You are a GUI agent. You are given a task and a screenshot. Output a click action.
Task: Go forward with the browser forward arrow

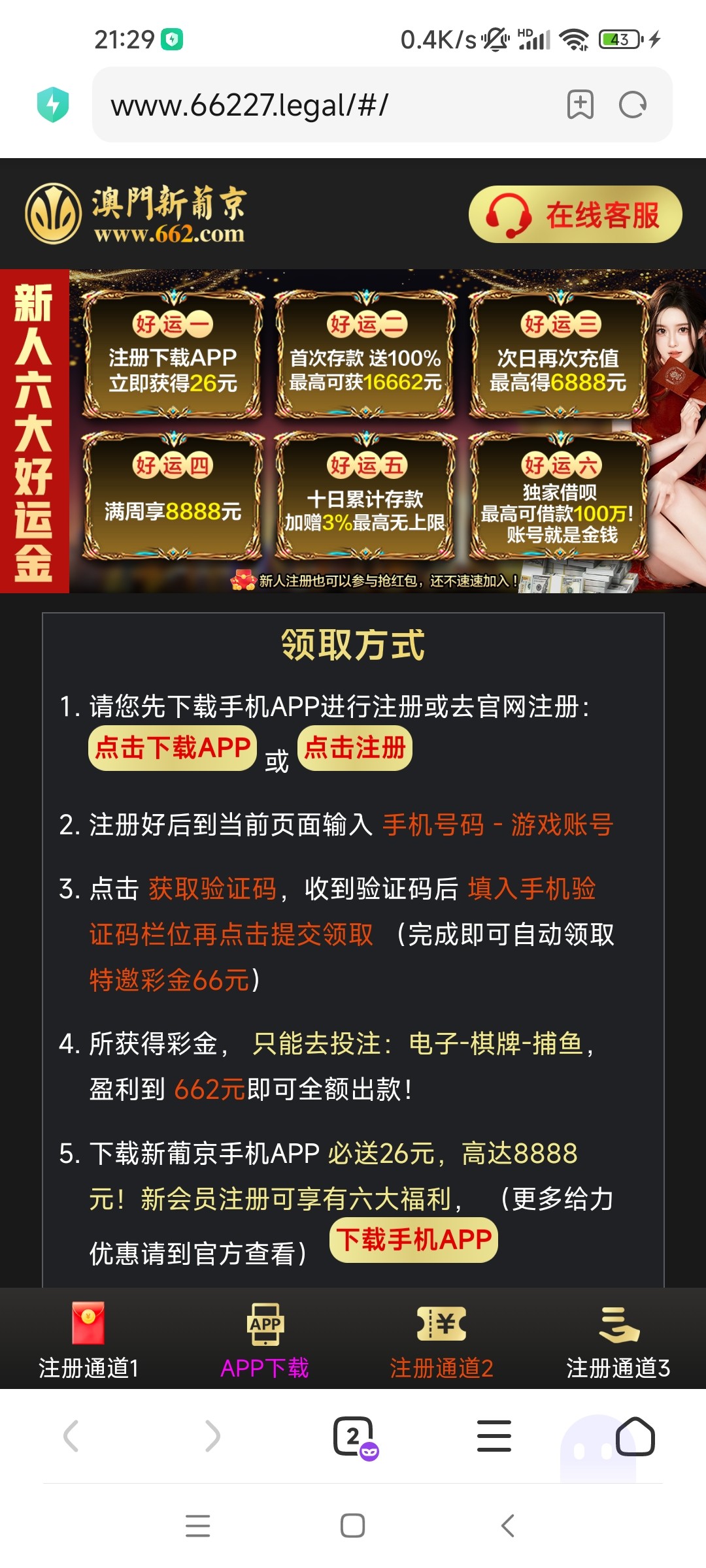(x=212, y=1435)
